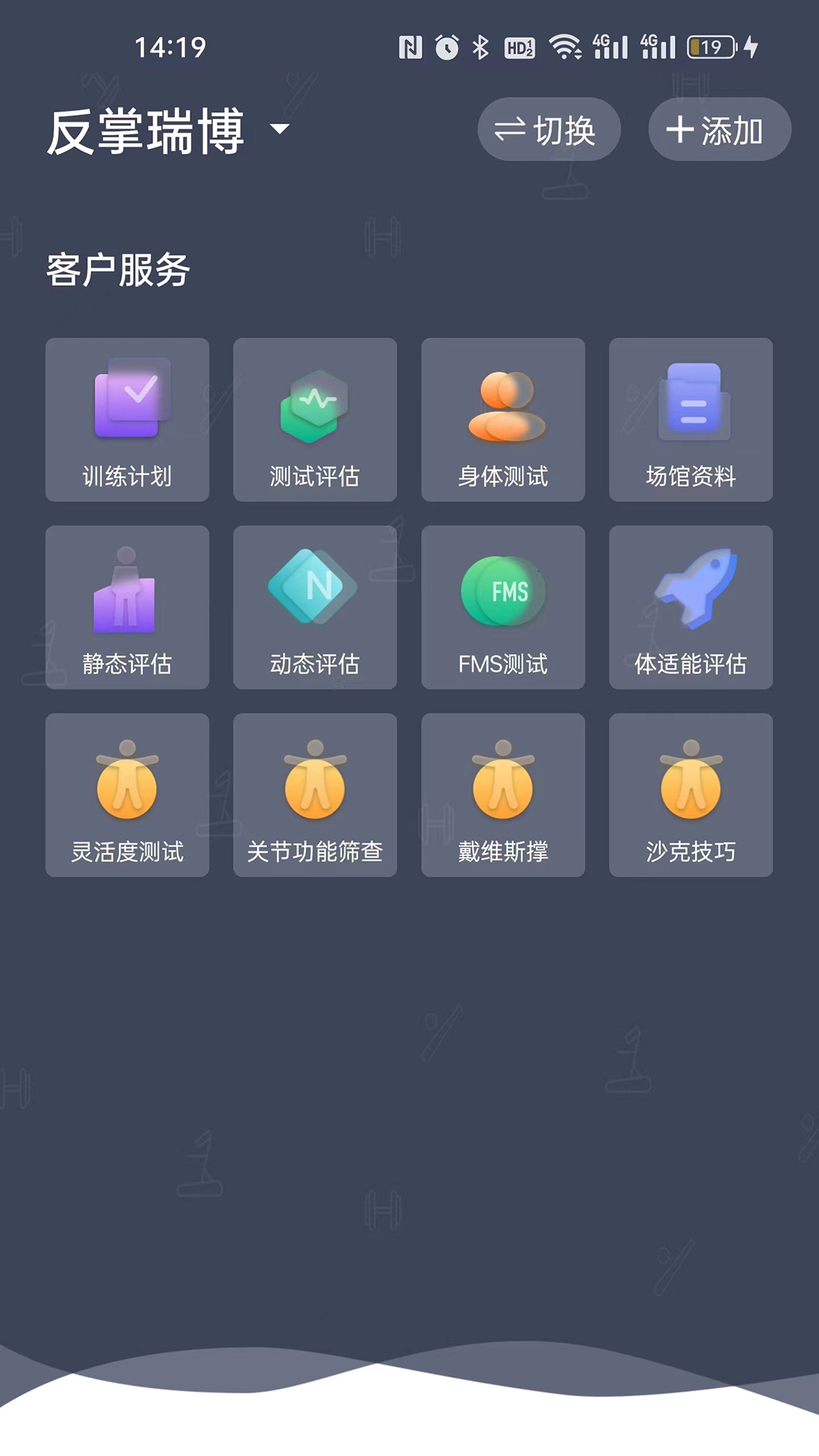Viewport: 819px width, 1456px height.
Task: Open the title dropdown arrow
Action: click(280, 130)
